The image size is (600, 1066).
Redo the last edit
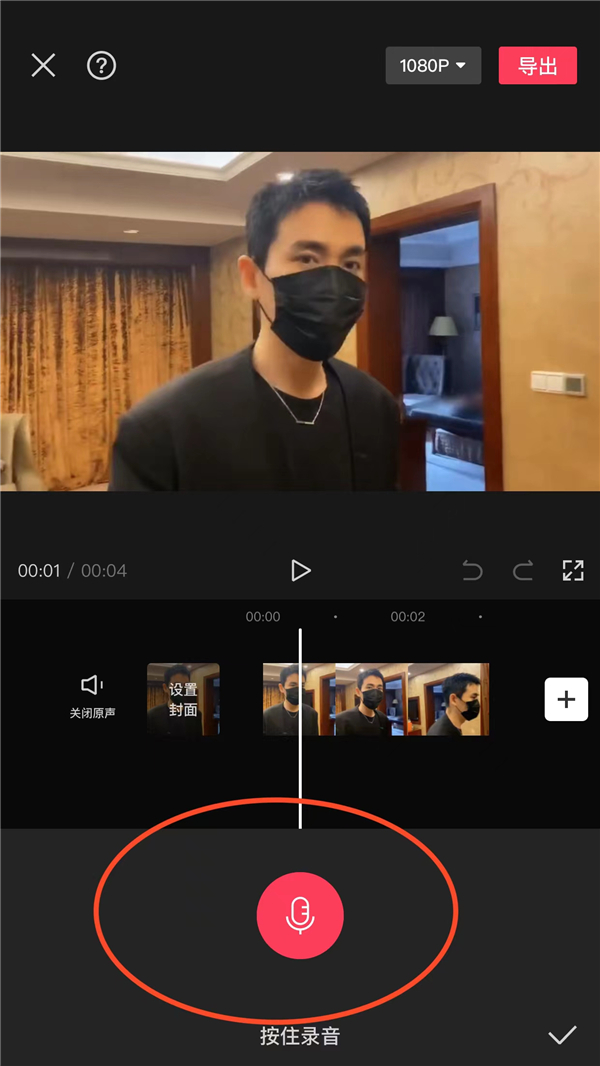[x=522, y=571]
